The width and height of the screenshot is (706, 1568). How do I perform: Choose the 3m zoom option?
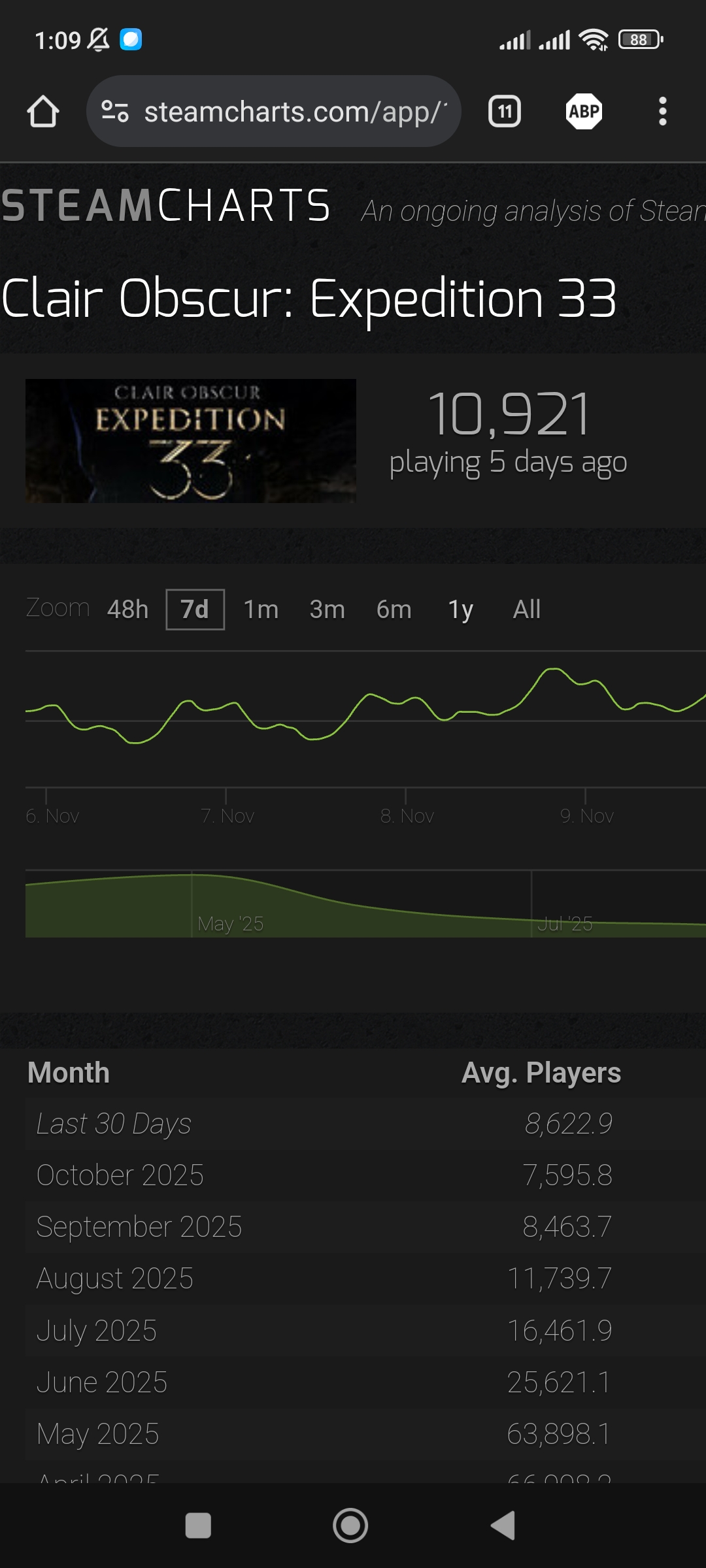pyautogui.click(x=327, y=610)
